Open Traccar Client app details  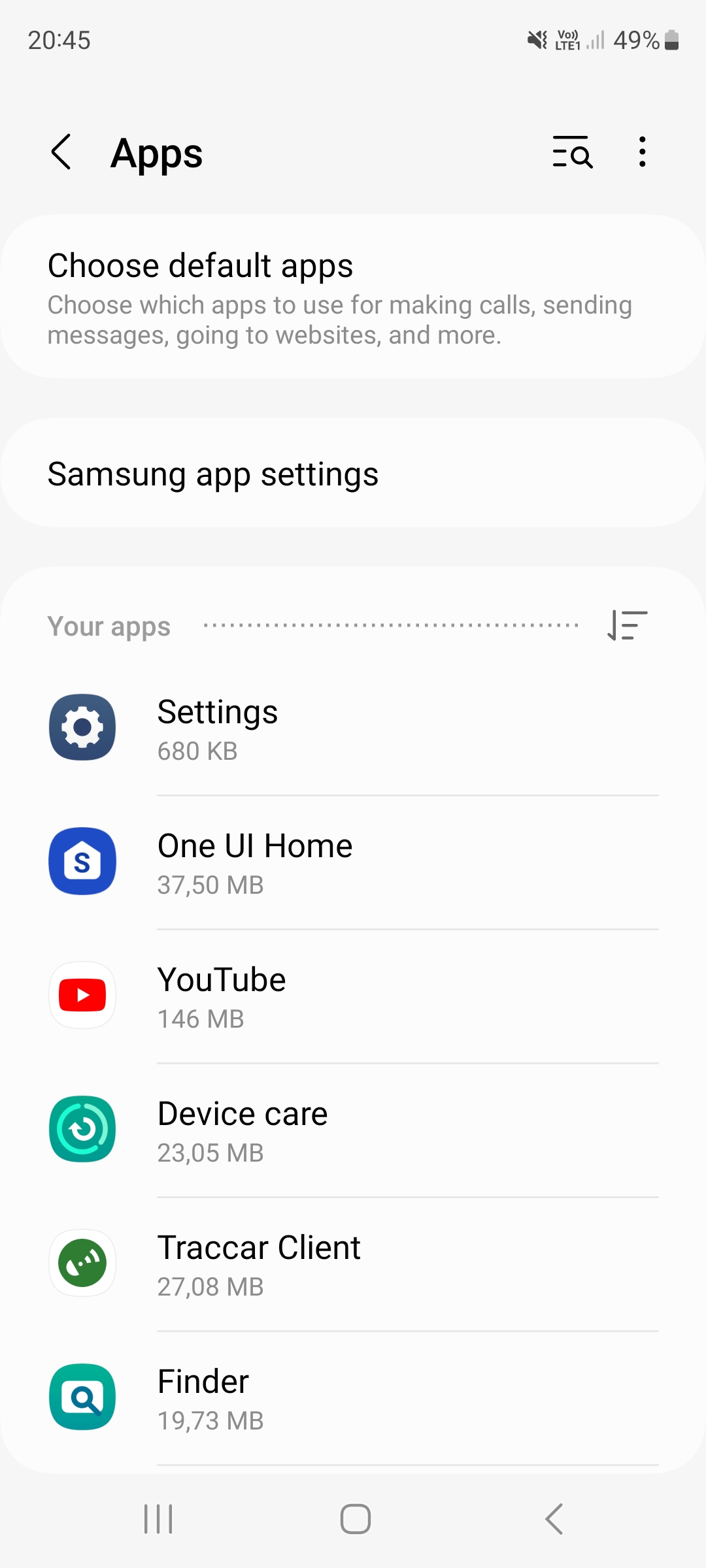353,1264
